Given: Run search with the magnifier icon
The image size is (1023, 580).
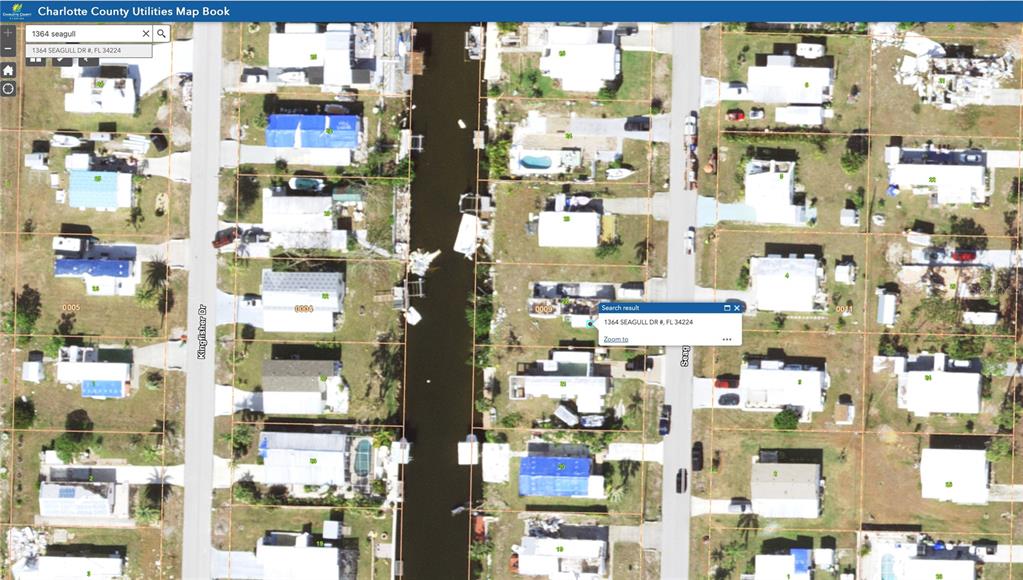Looking at the screenshot, I should tap(162, 33).
